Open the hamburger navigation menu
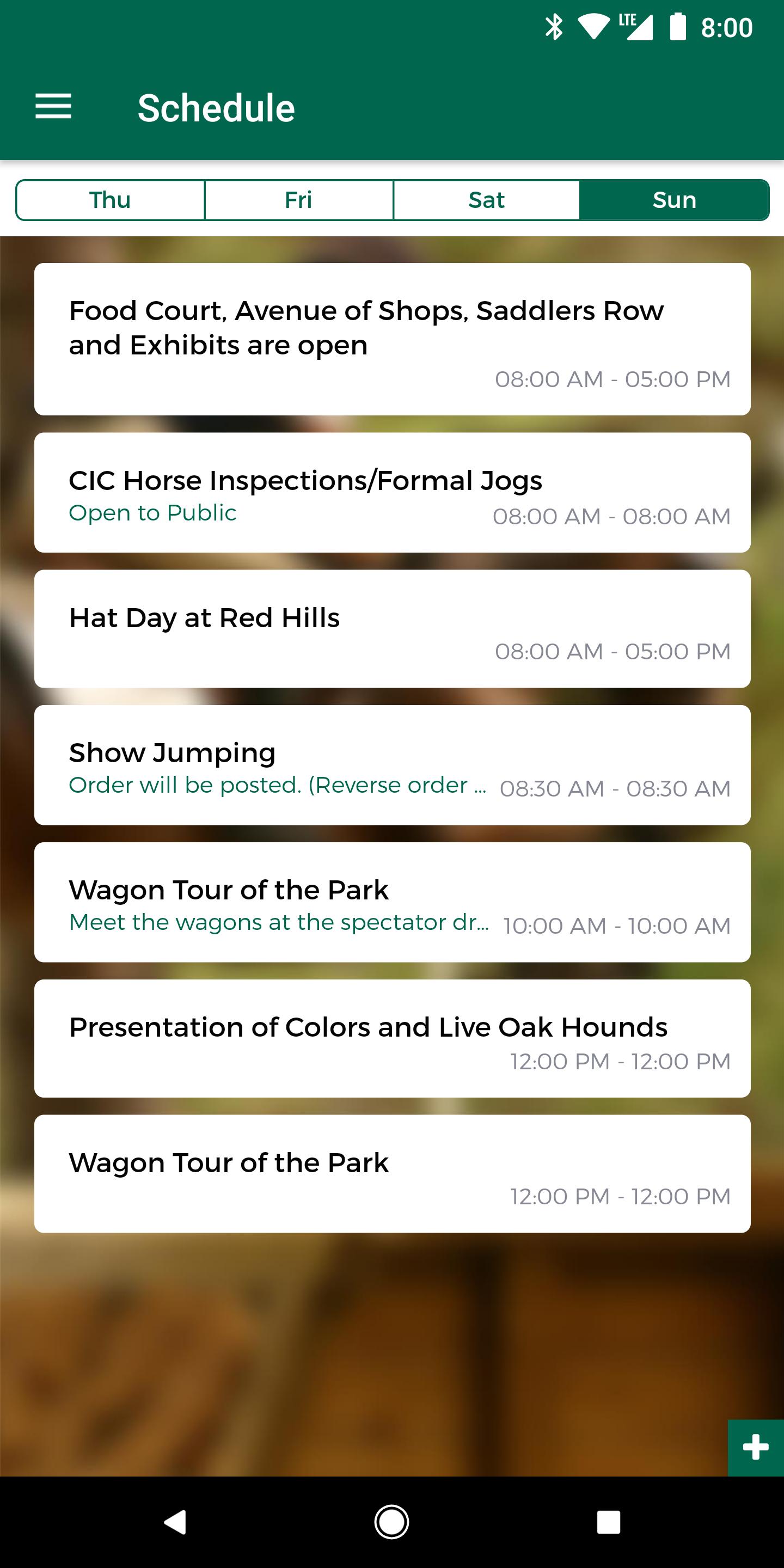The image size is (784, 1568). point(53,107)
